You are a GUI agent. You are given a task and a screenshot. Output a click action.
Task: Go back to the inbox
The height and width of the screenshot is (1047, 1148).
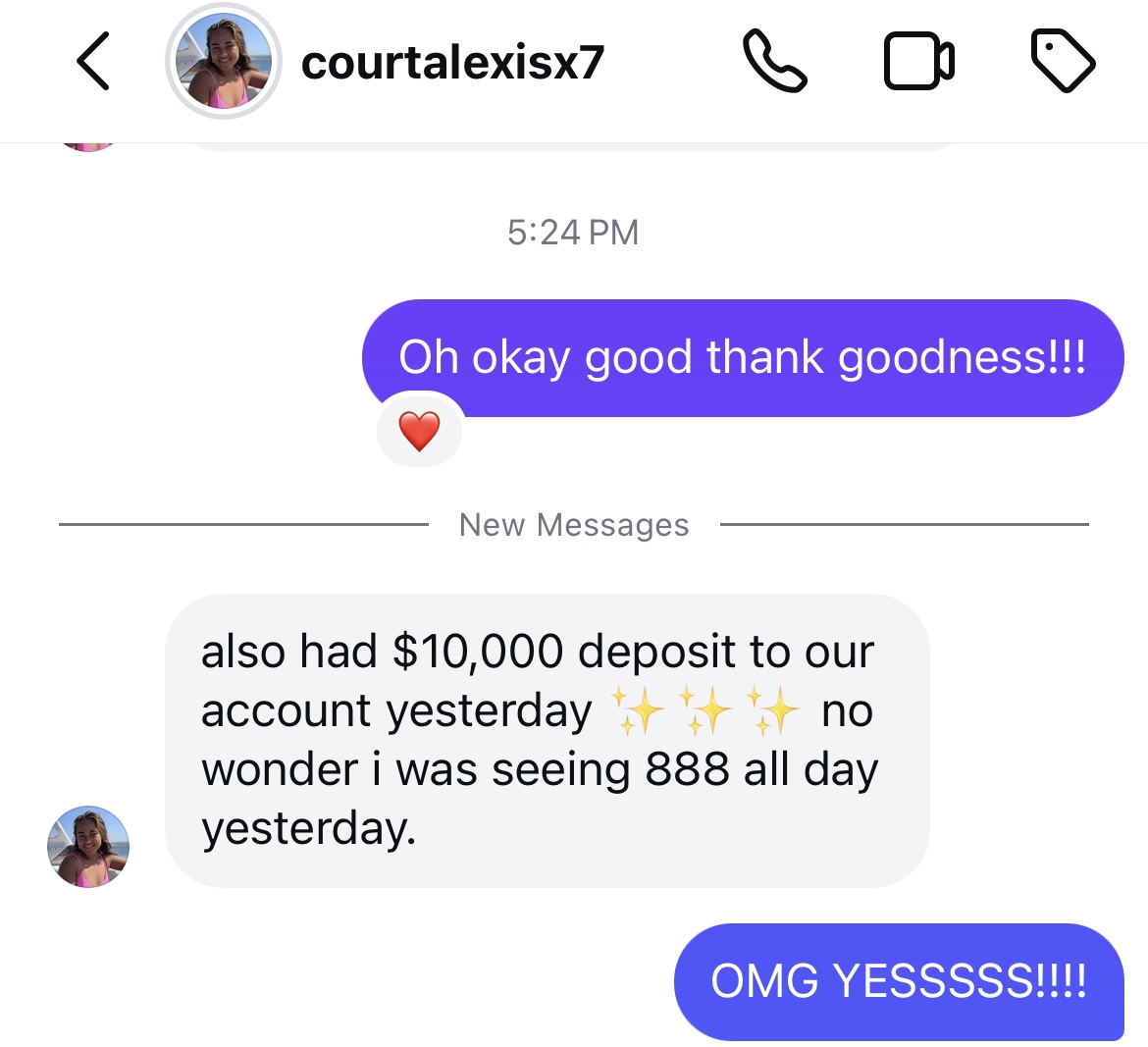(93, 61)
